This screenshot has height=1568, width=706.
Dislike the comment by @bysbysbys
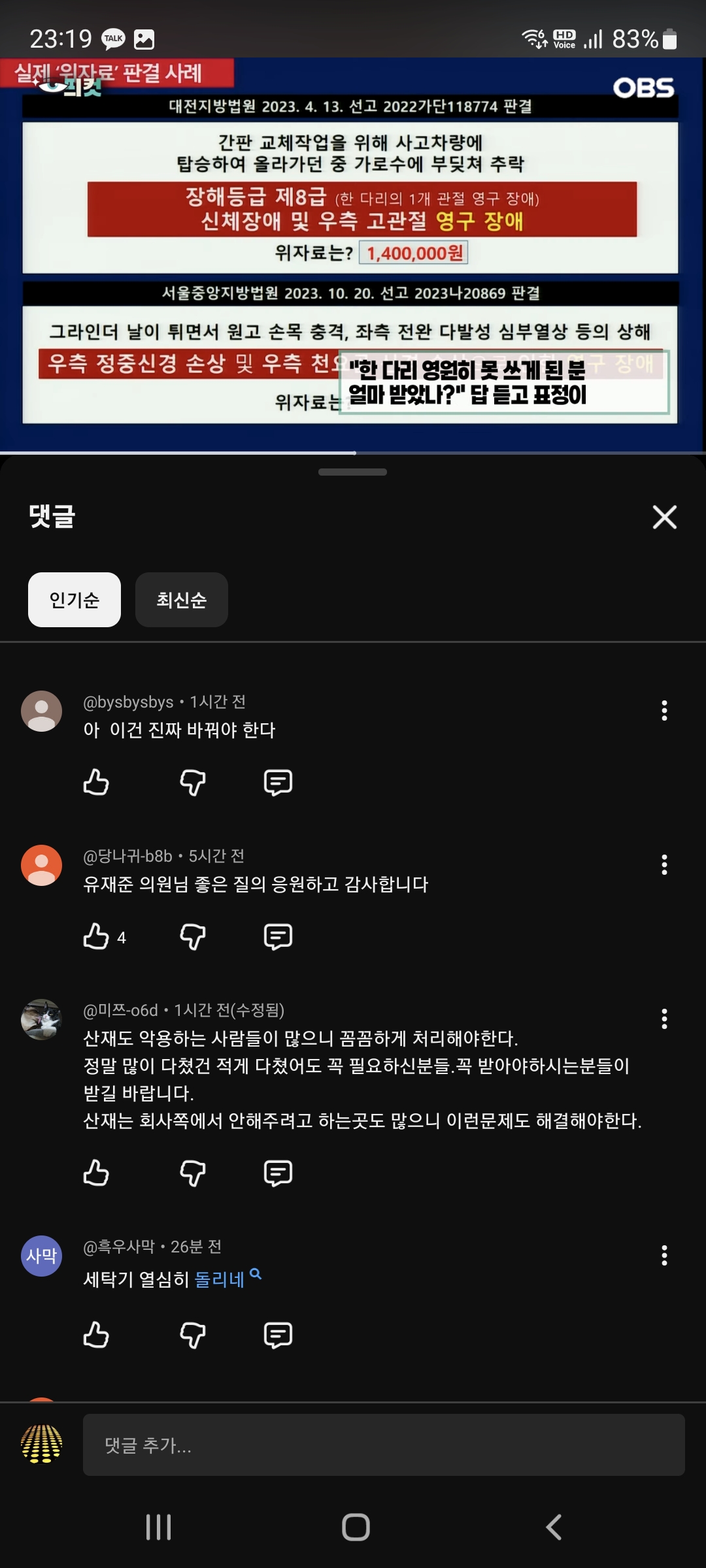(193, 782)
